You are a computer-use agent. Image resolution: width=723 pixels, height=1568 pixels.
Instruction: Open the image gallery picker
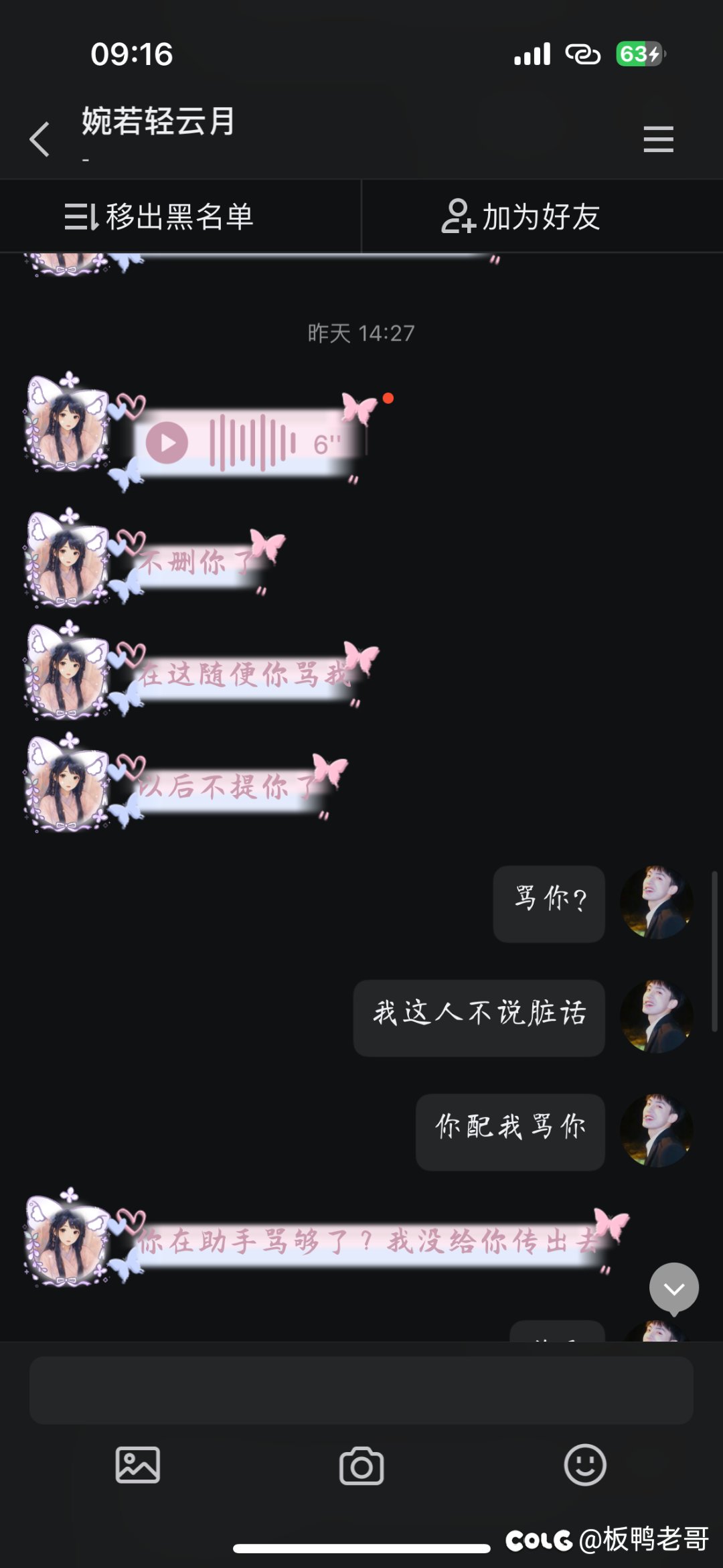click(x=138, y=1465)
